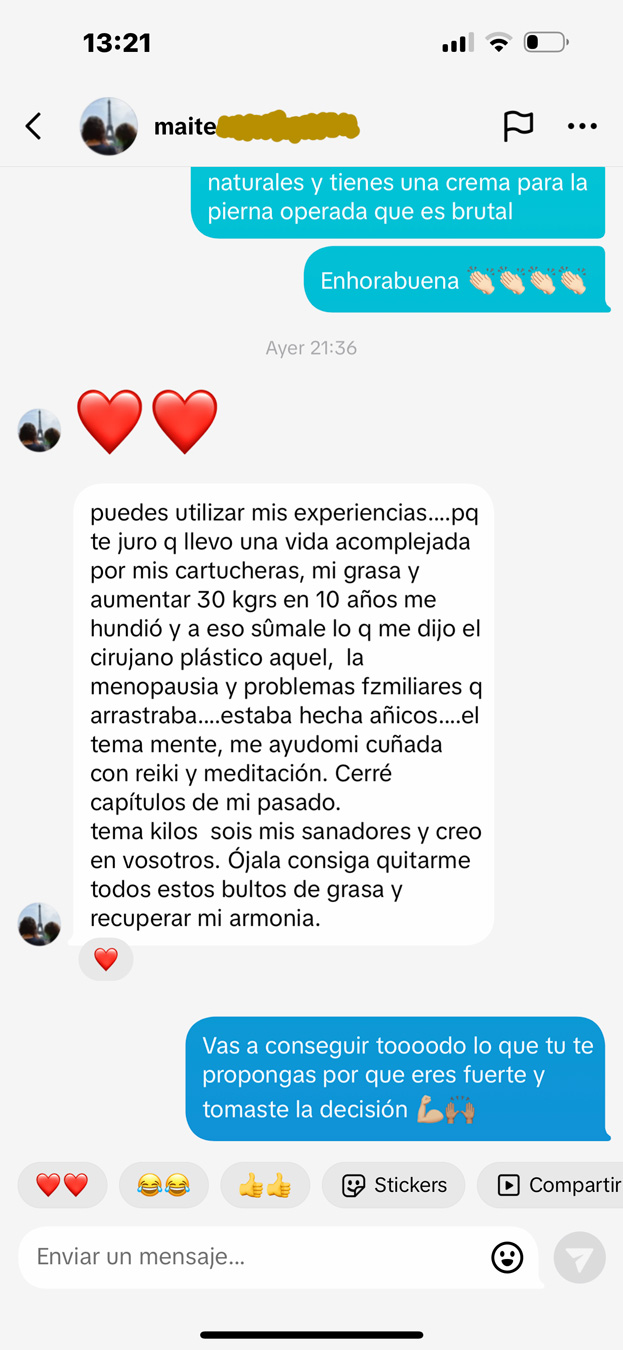
Task: View the heart reaction under the long message
Action: point(106,960)
